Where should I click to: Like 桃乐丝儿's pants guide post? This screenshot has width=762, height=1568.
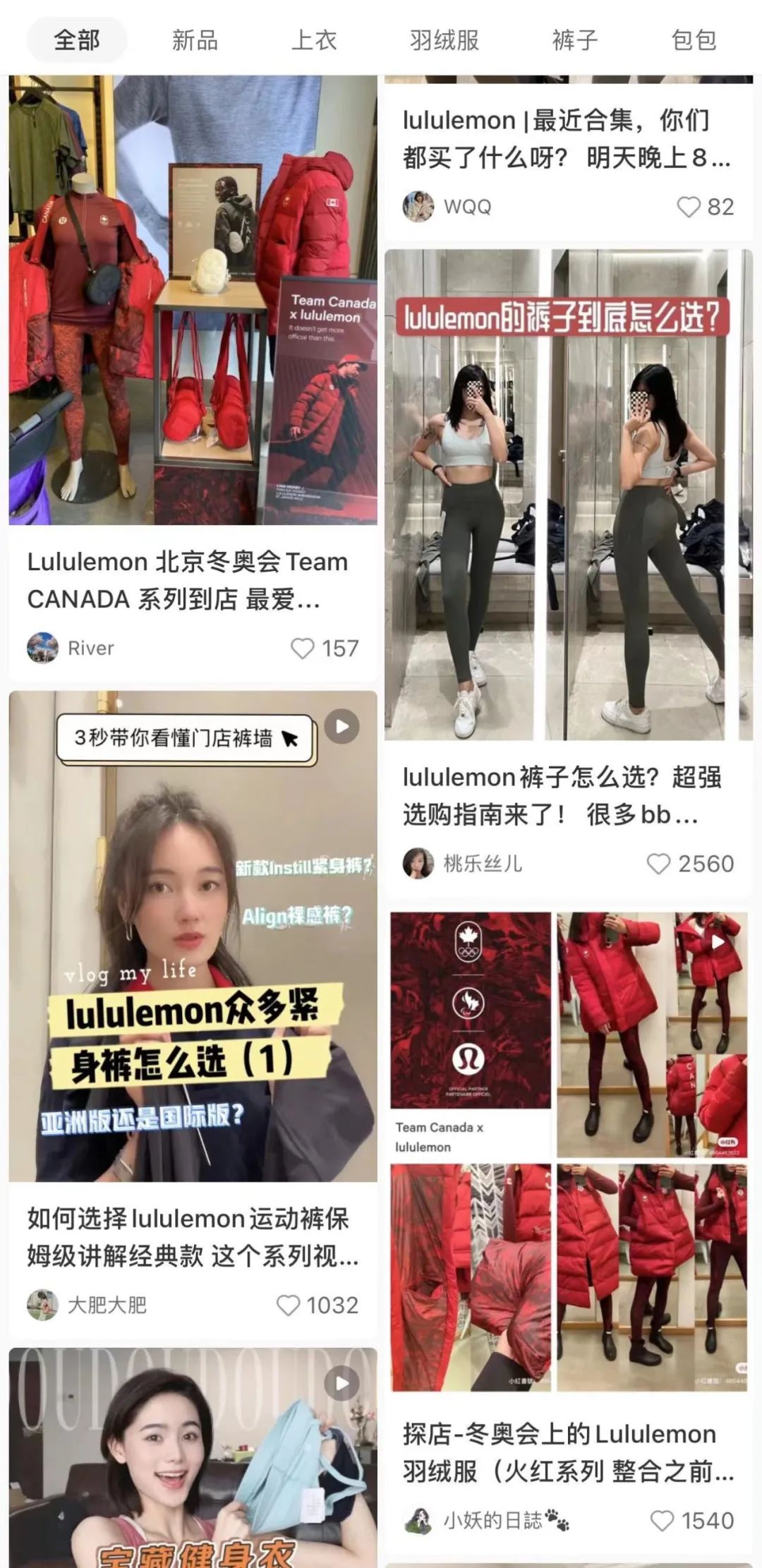pos(659,864)
